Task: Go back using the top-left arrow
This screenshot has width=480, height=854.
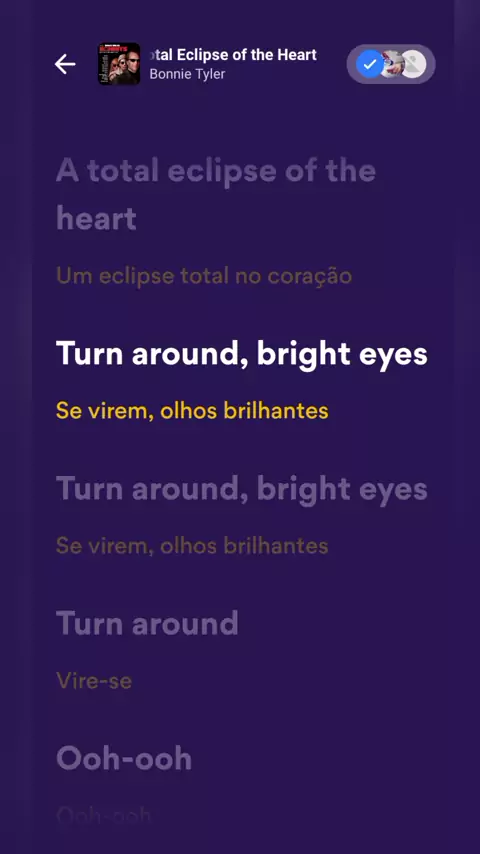Action: click(65, 64)
